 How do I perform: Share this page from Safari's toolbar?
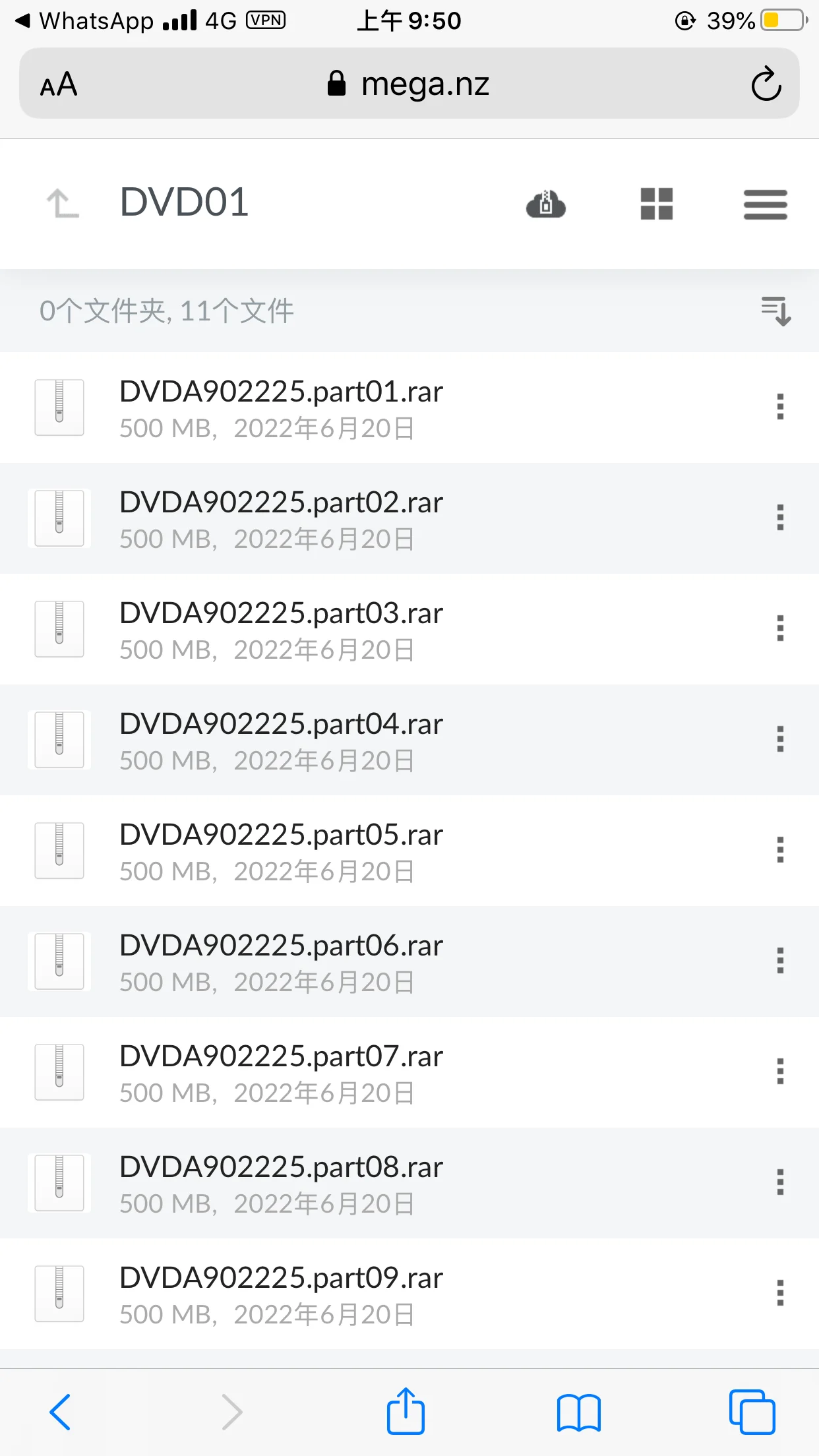[x=406, y=1412]
